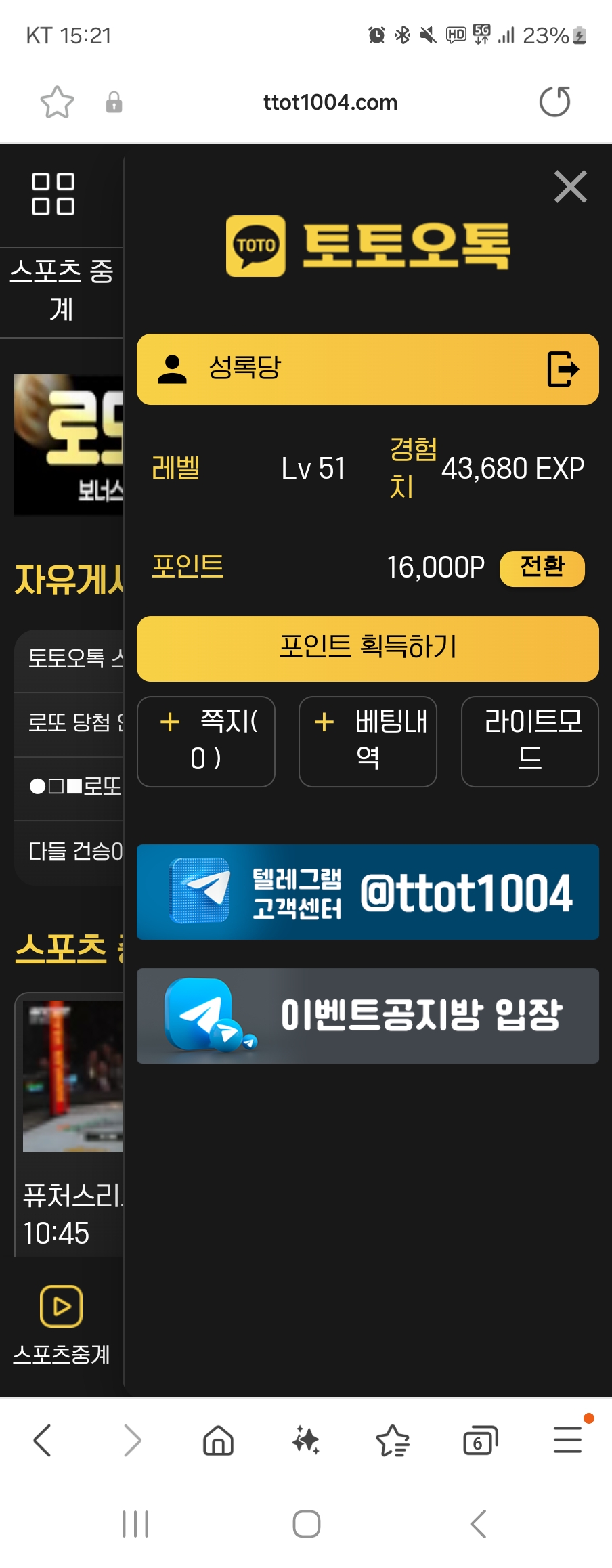Close the side panel with X
This screenshot has width=612, height=1568.
[570, 187]
